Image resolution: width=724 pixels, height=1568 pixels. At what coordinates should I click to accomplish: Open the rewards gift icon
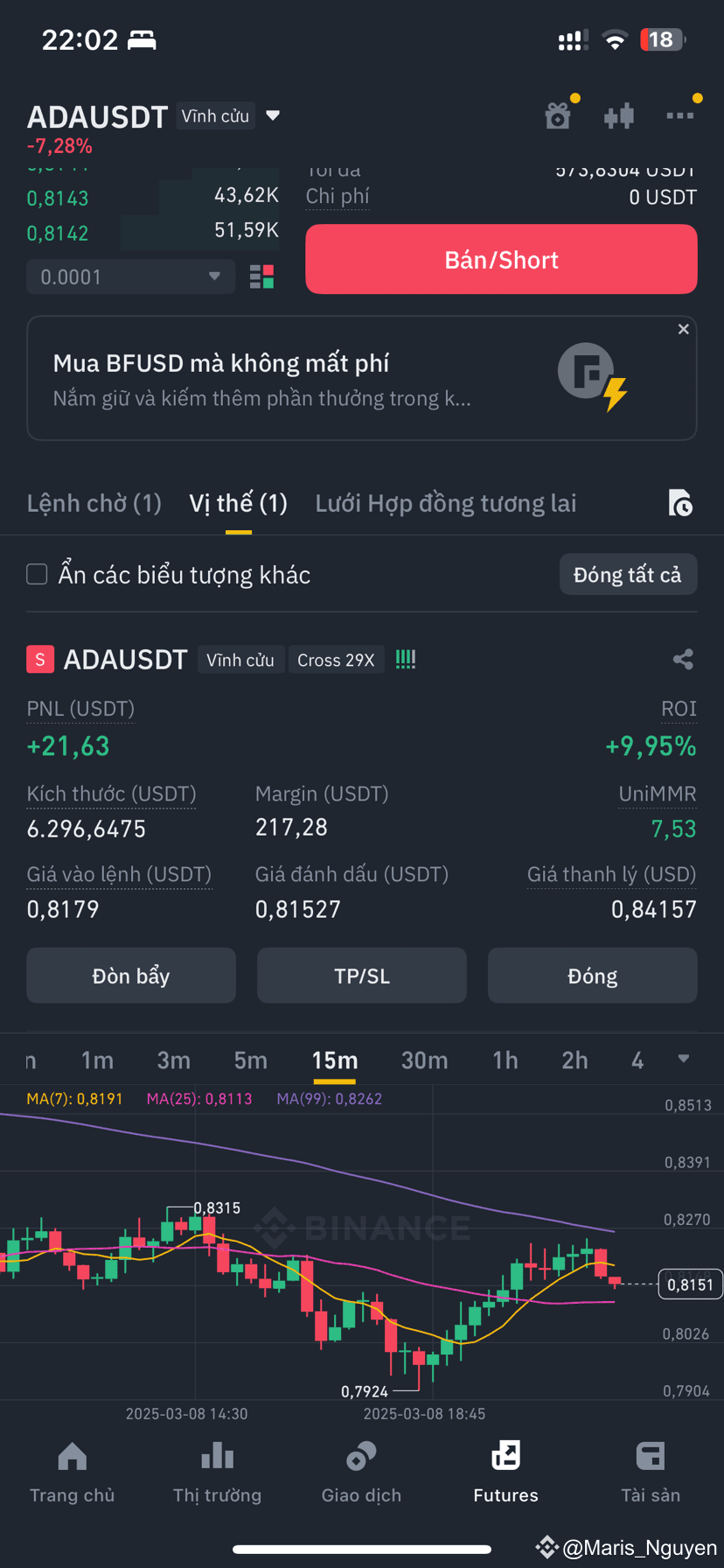point(558,115)
